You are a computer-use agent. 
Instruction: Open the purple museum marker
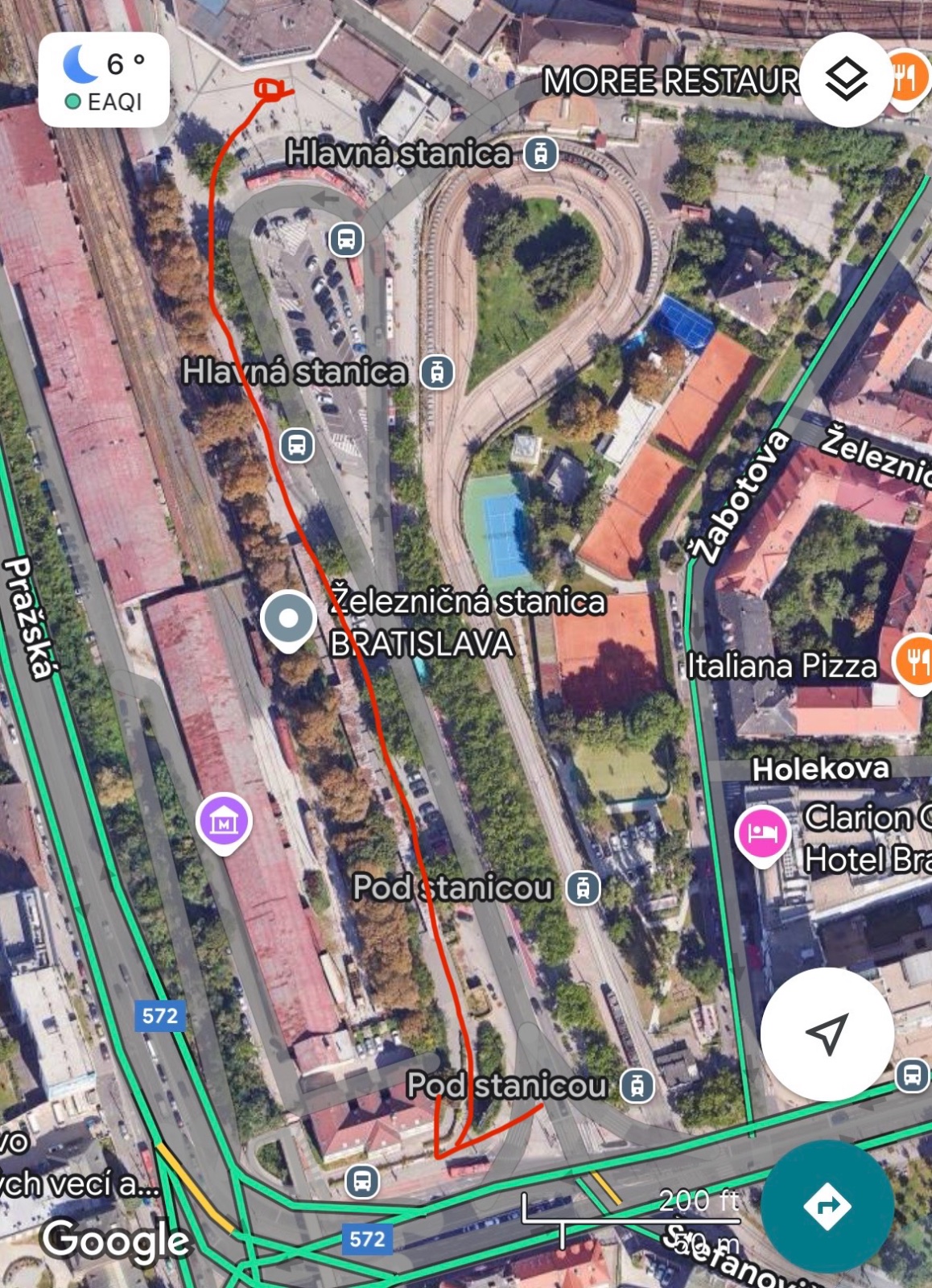click(224, 822)
